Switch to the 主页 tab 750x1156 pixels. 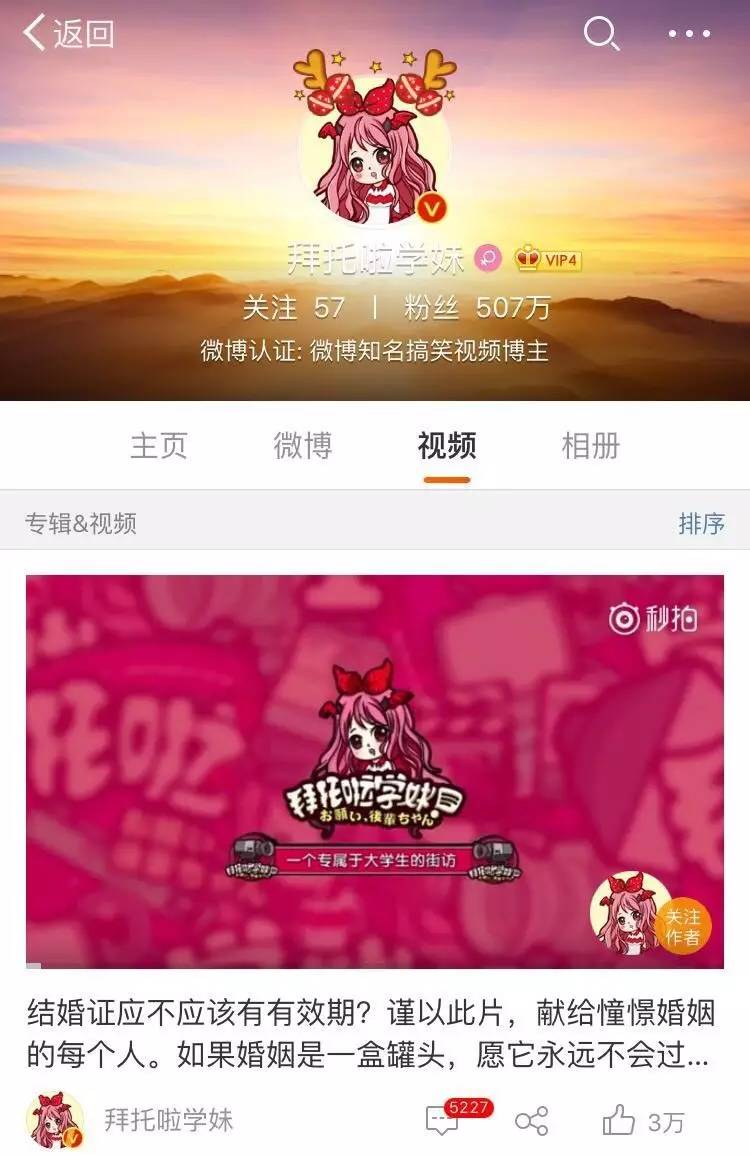[158, 446]
